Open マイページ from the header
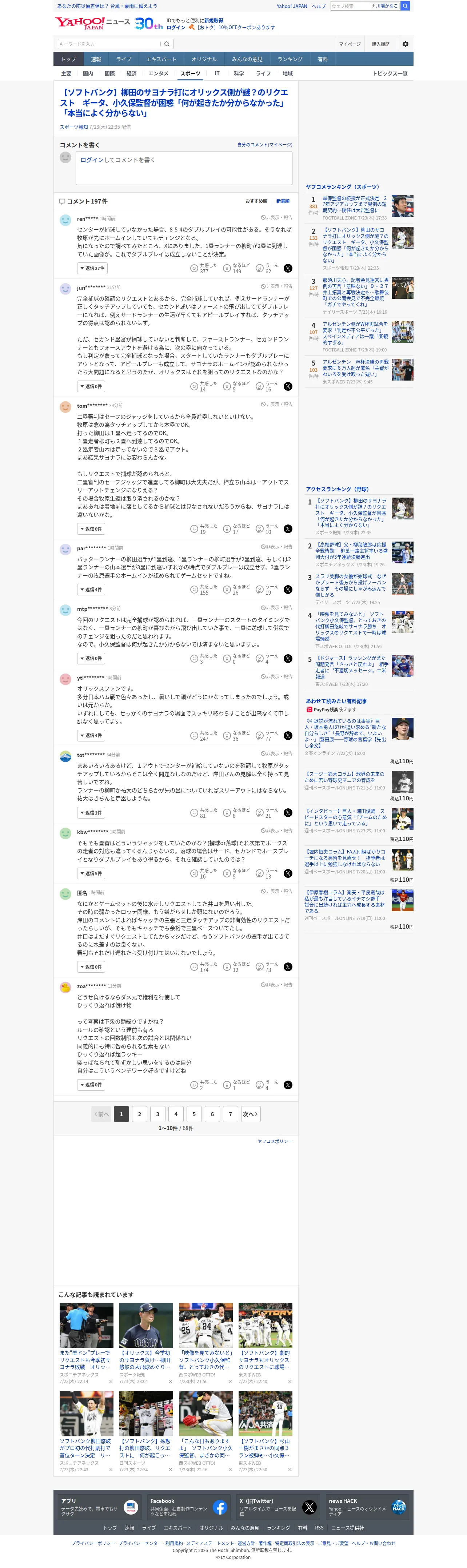467x1568 pixels. coord(350,44)
